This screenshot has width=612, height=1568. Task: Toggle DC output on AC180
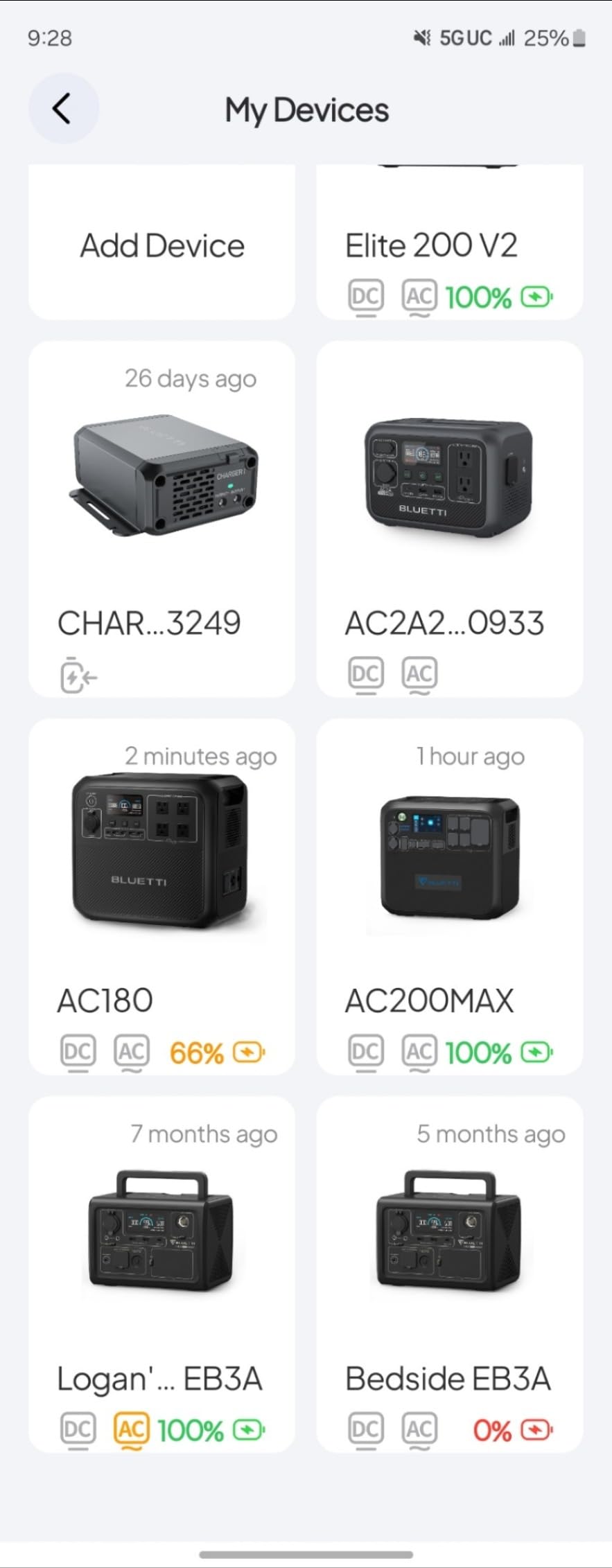coord(78,1052)
